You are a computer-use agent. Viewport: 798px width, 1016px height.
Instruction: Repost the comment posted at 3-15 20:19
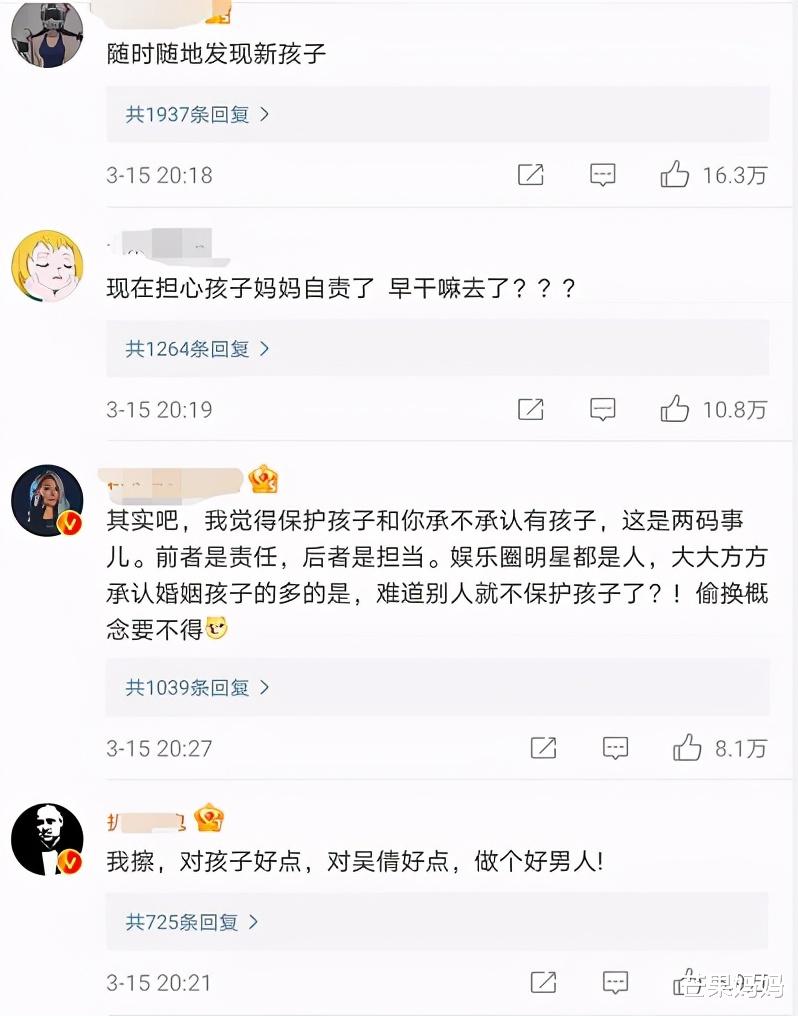click(x=530, y=409)
